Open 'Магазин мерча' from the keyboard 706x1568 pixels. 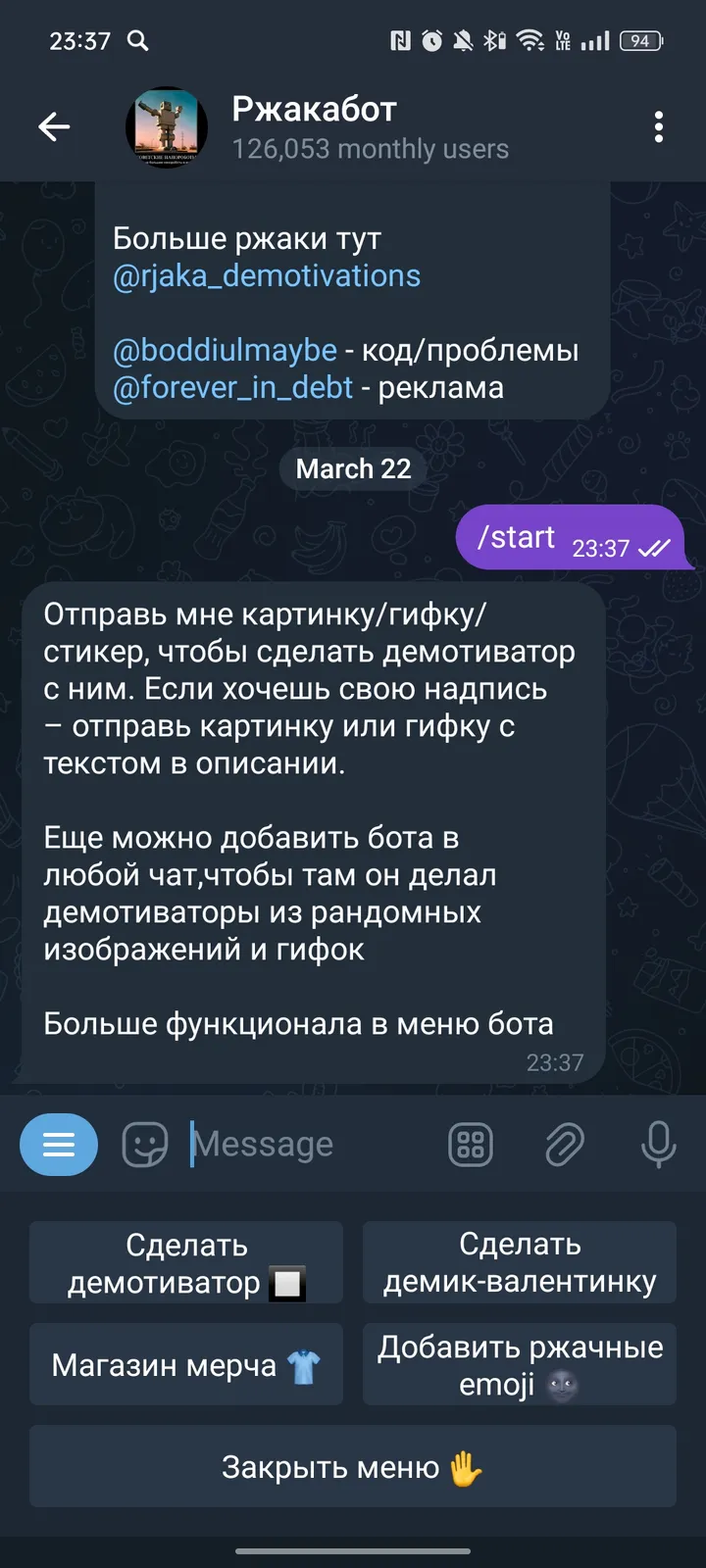[x=185, y=1364]
